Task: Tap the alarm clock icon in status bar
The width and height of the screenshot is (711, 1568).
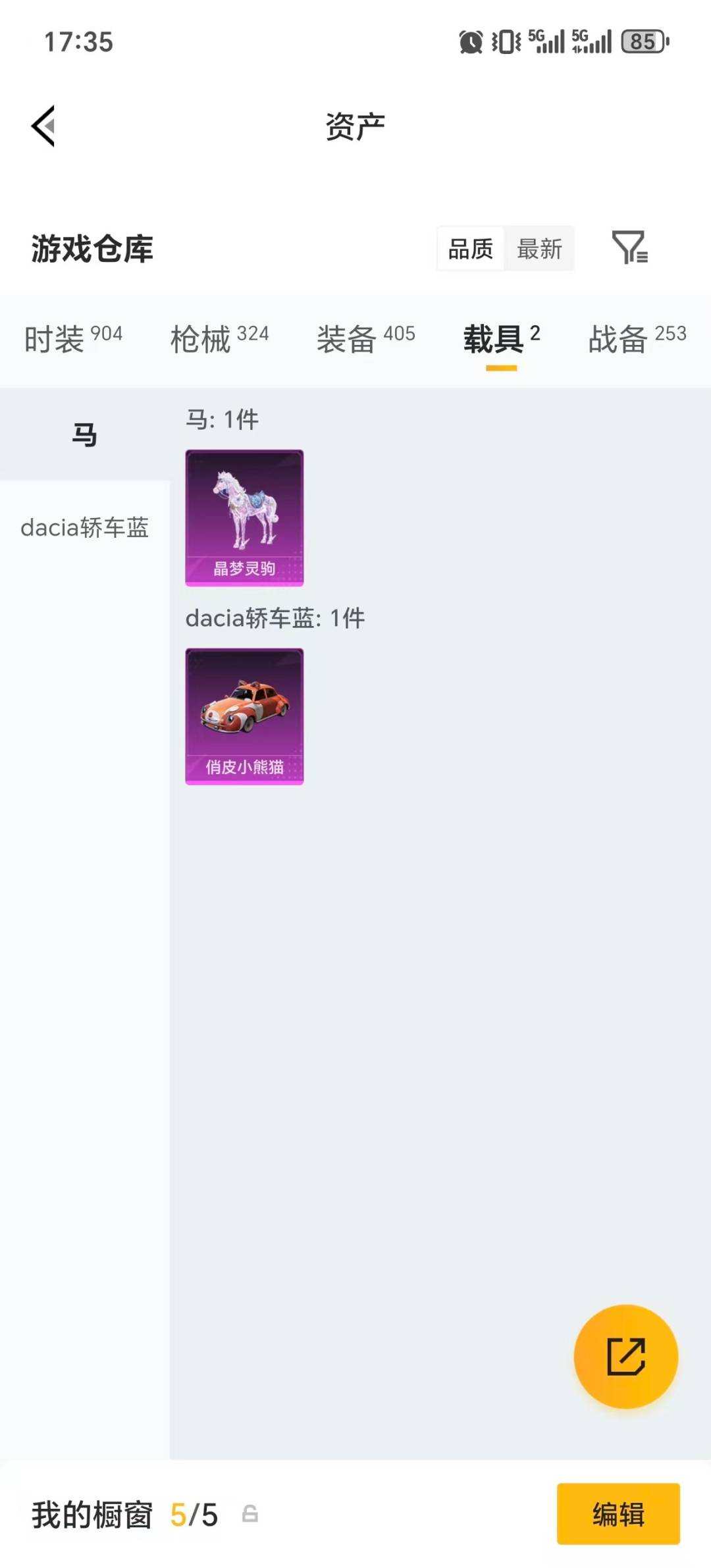Action: coord(470,41)
